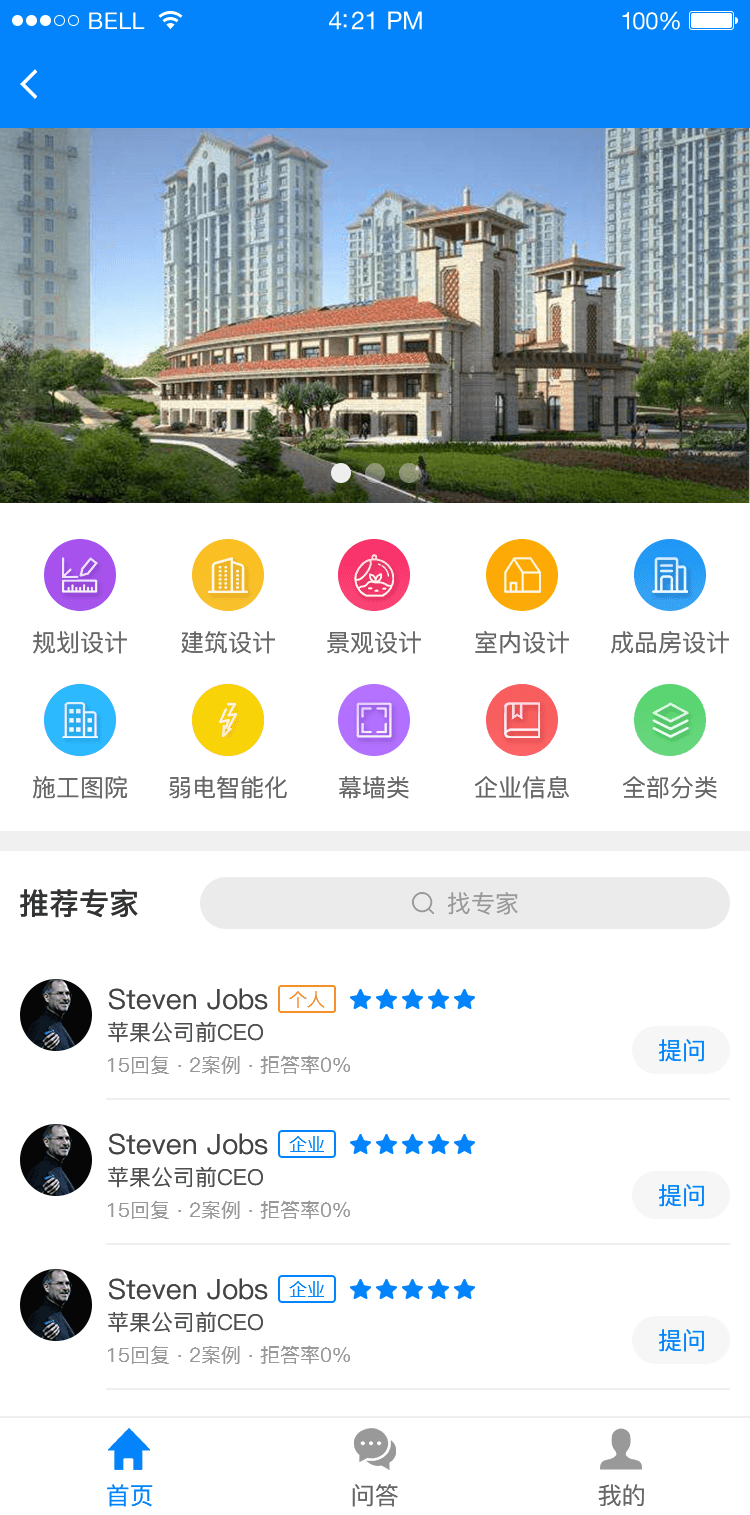Open the 规划设计 category
The width and height of the screenshot is (750, 1515).
[80, 597]
